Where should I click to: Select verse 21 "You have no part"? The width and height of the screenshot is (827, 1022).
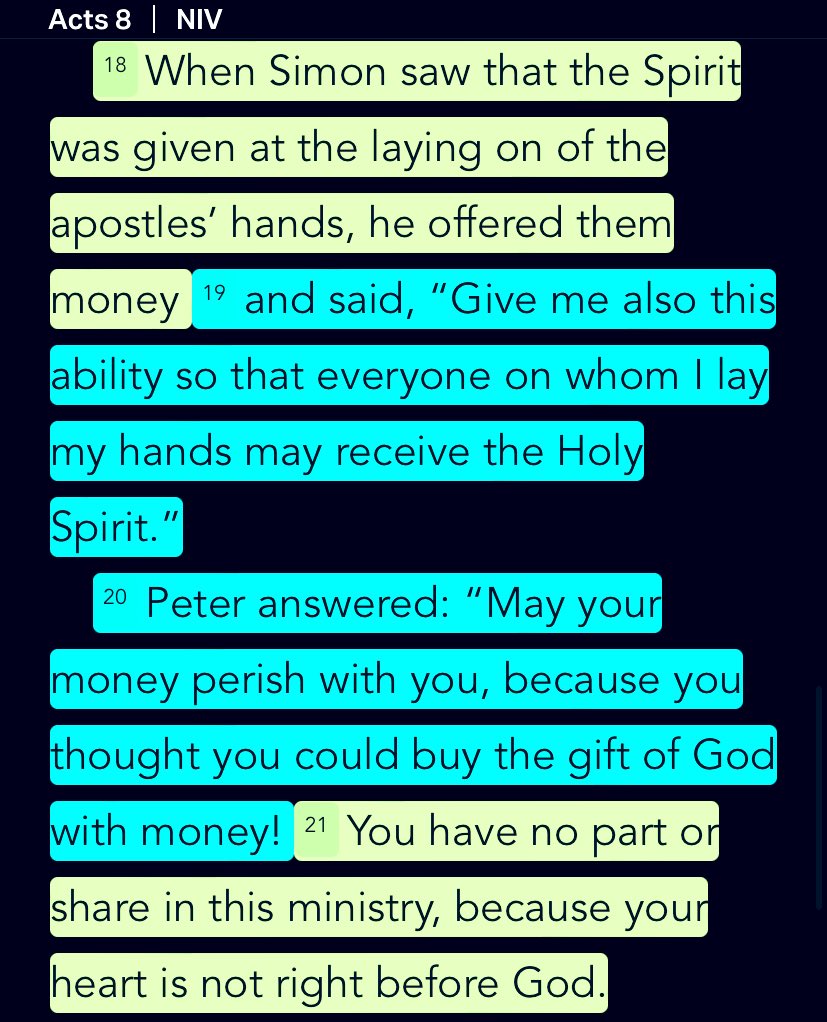point(378,908)
